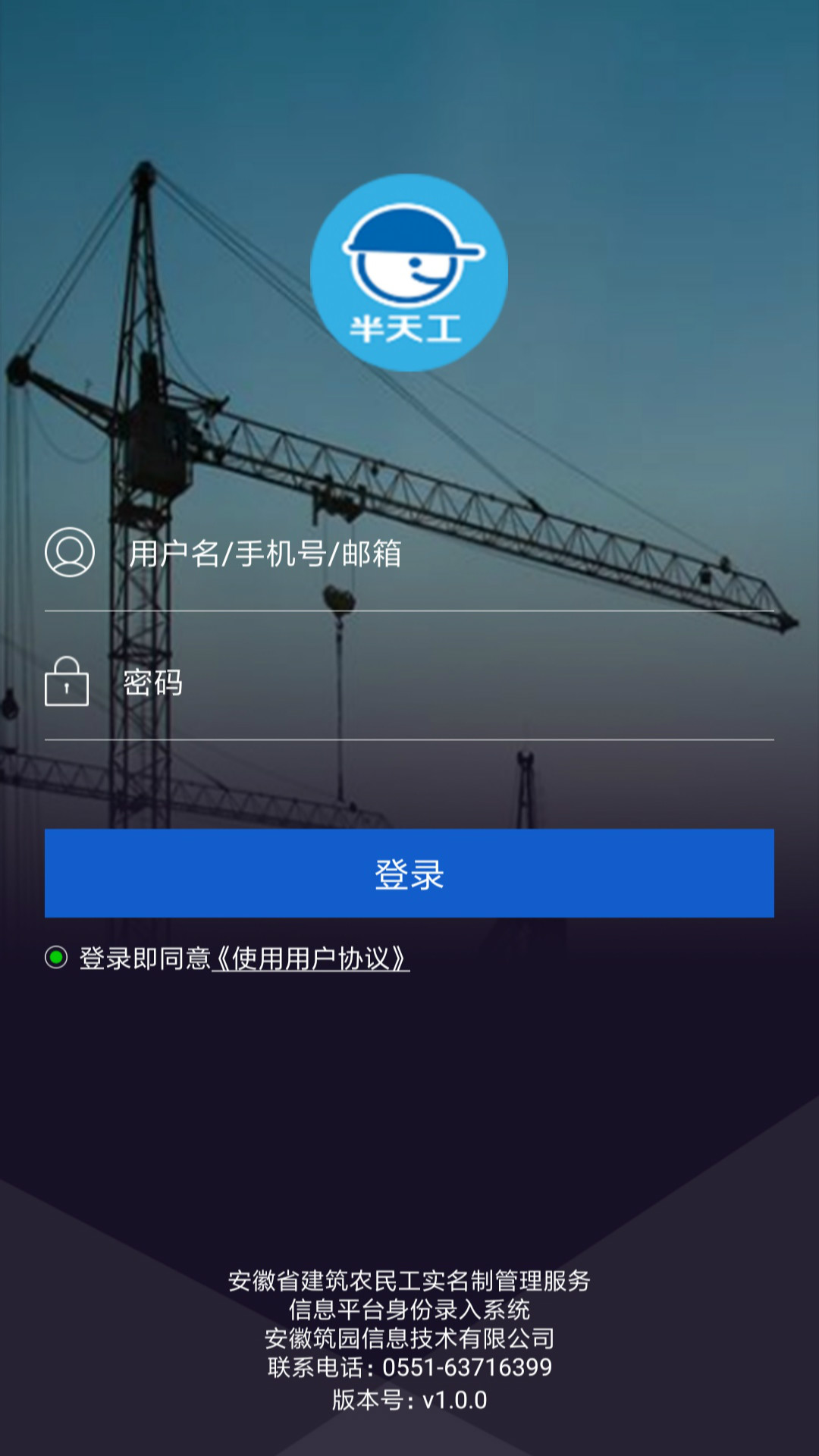Focus the 密码 password field
The image size is (819, 1456).
click(447, 682)
